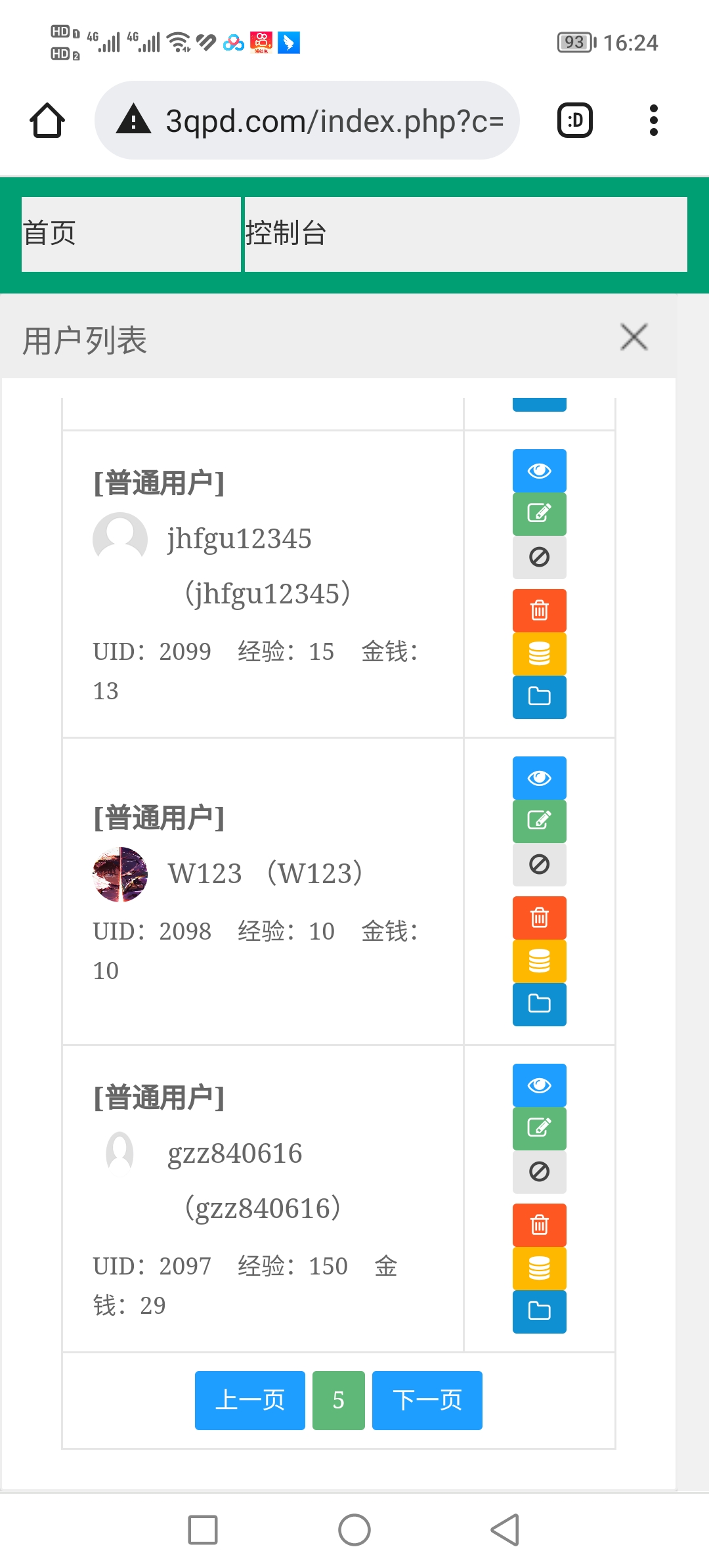The height and width of the screenshot is (1568, 709).
Task: View user jhfgu12345 via the eye icon
Action: point(540,471)
